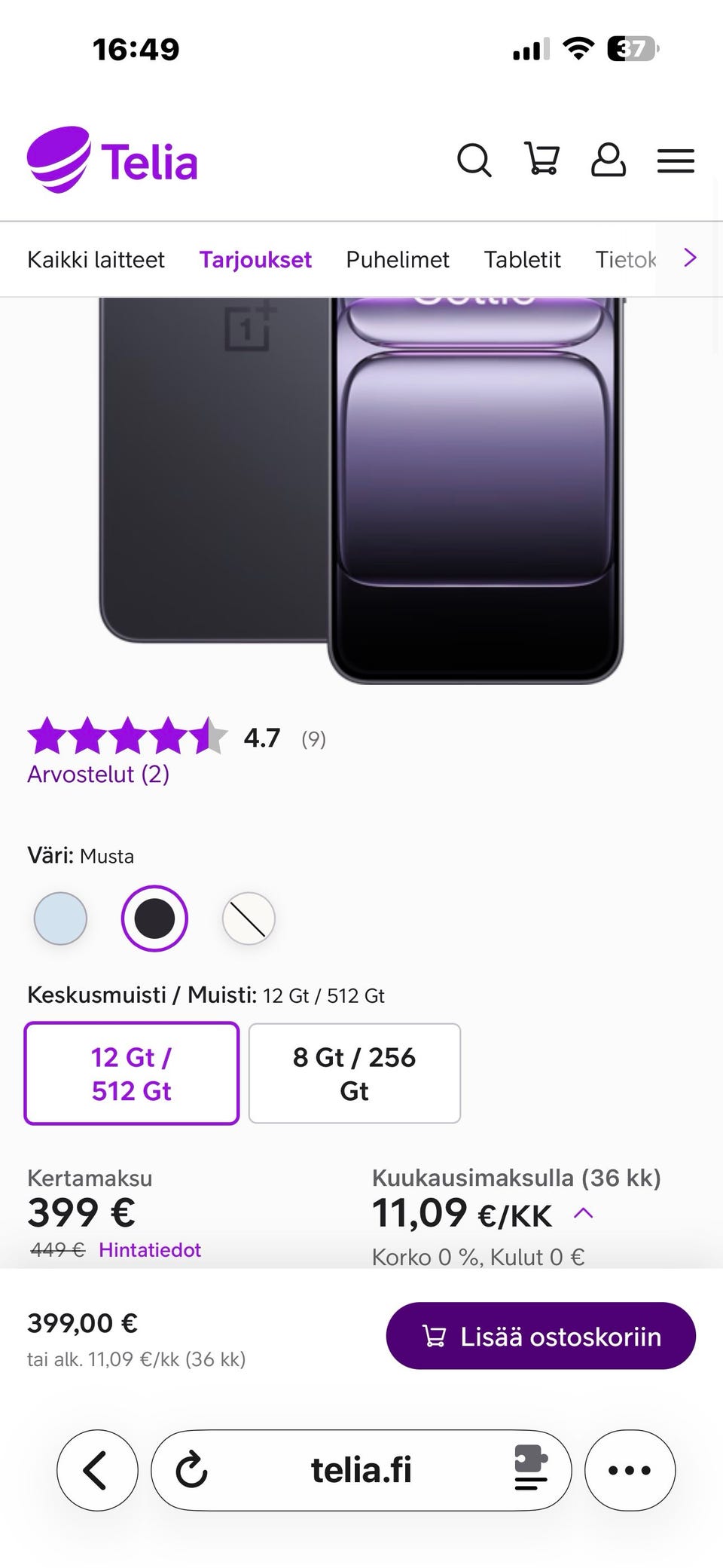The image size is (723, 1568).
Task: Select the light blue color swatch
Action: pos(59,918)
